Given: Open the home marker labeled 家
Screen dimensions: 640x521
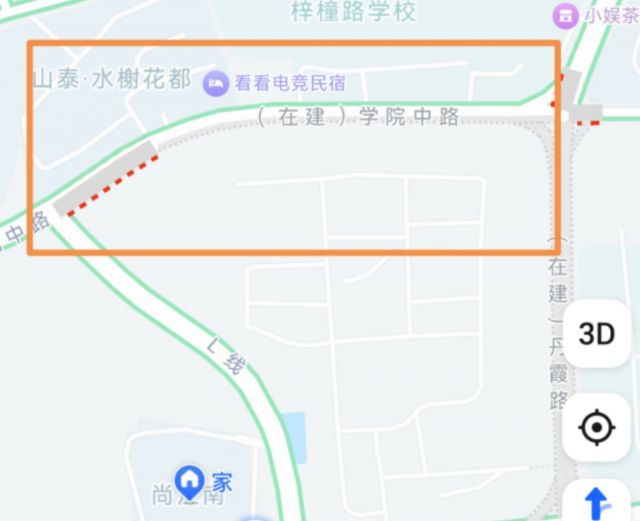Looking at the screenshot, I should click(x=190, y=479).
